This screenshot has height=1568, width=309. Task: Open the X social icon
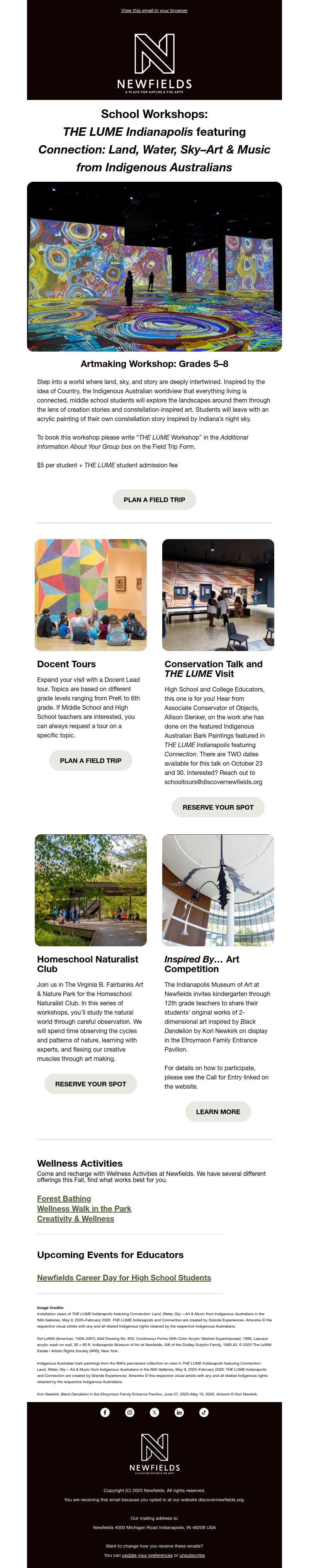coord(154,1413)
